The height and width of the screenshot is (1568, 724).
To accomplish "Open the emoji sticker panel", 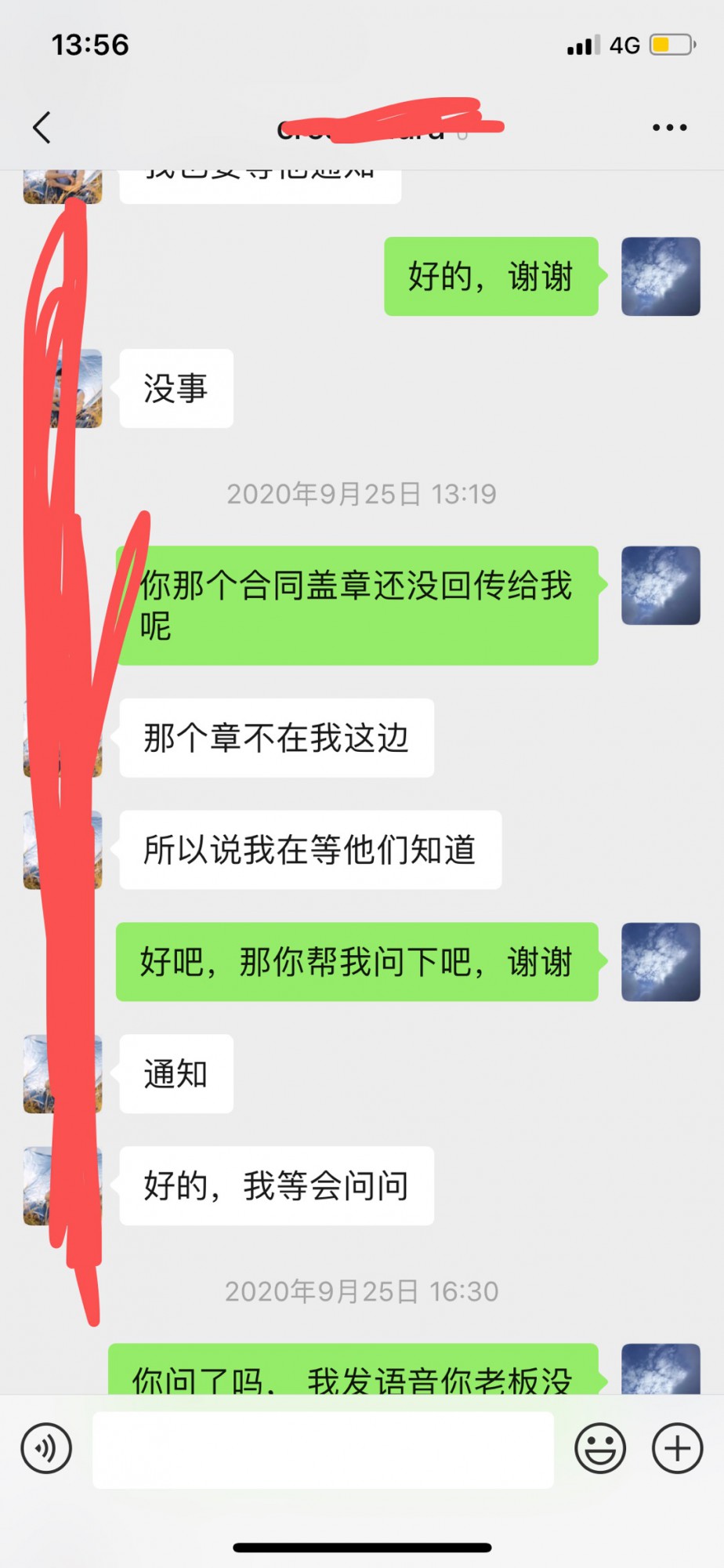I will point(600,1448).
